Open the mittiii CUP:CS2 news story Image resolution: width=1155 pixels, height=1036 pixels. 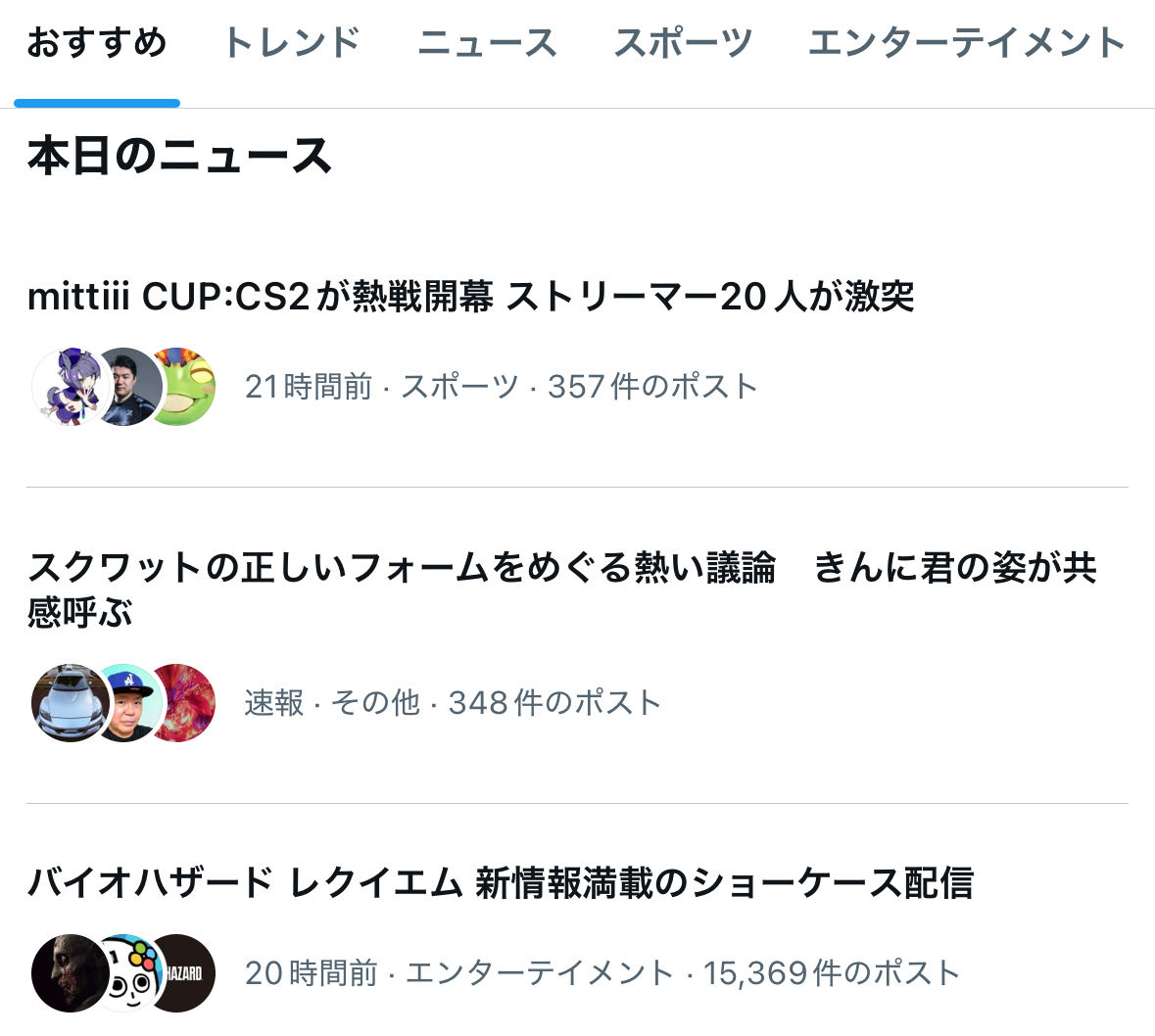coord(578,352)
